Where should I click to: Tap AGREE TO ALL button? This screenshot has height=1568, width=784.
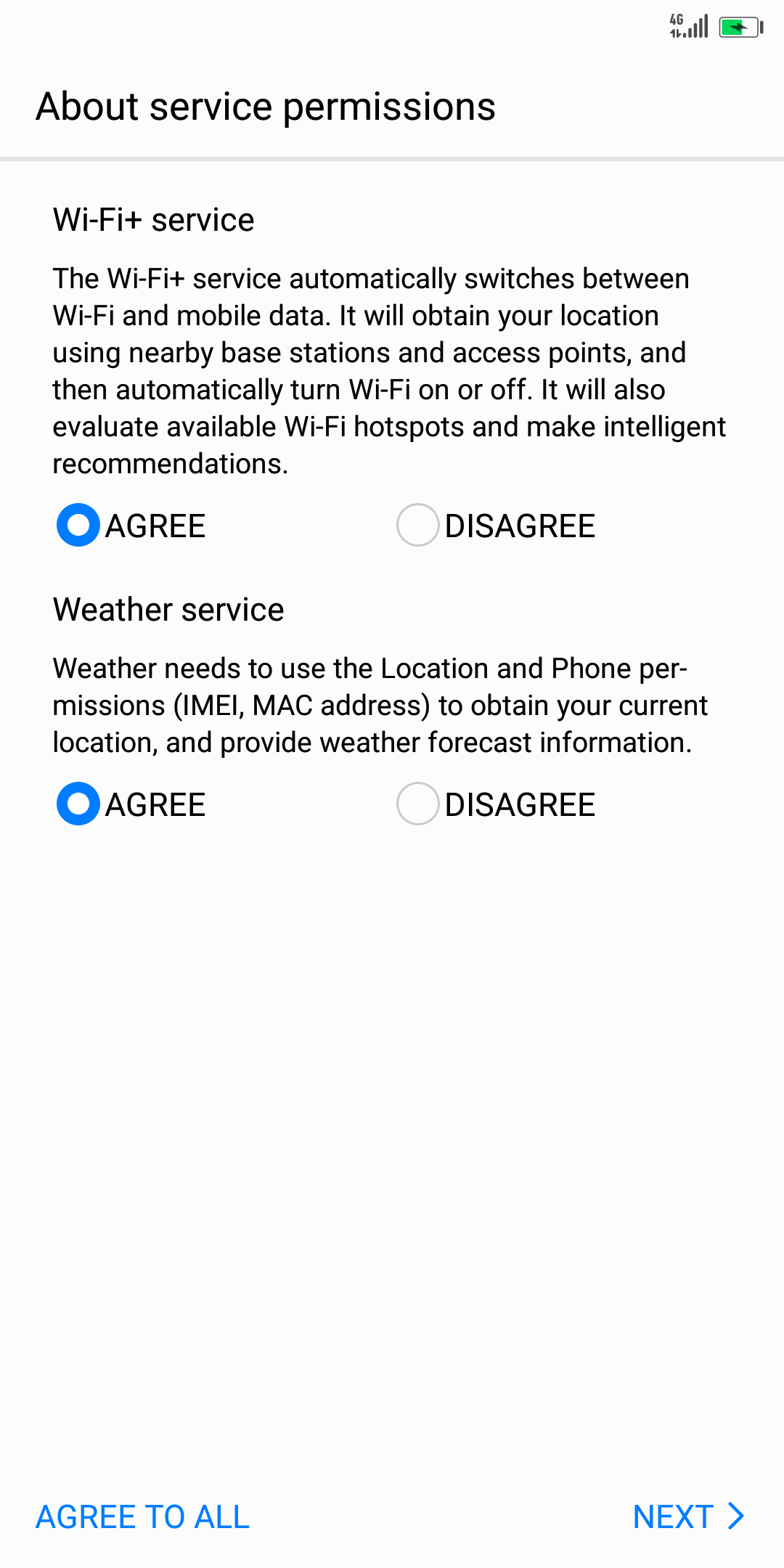click(142, 1516)
